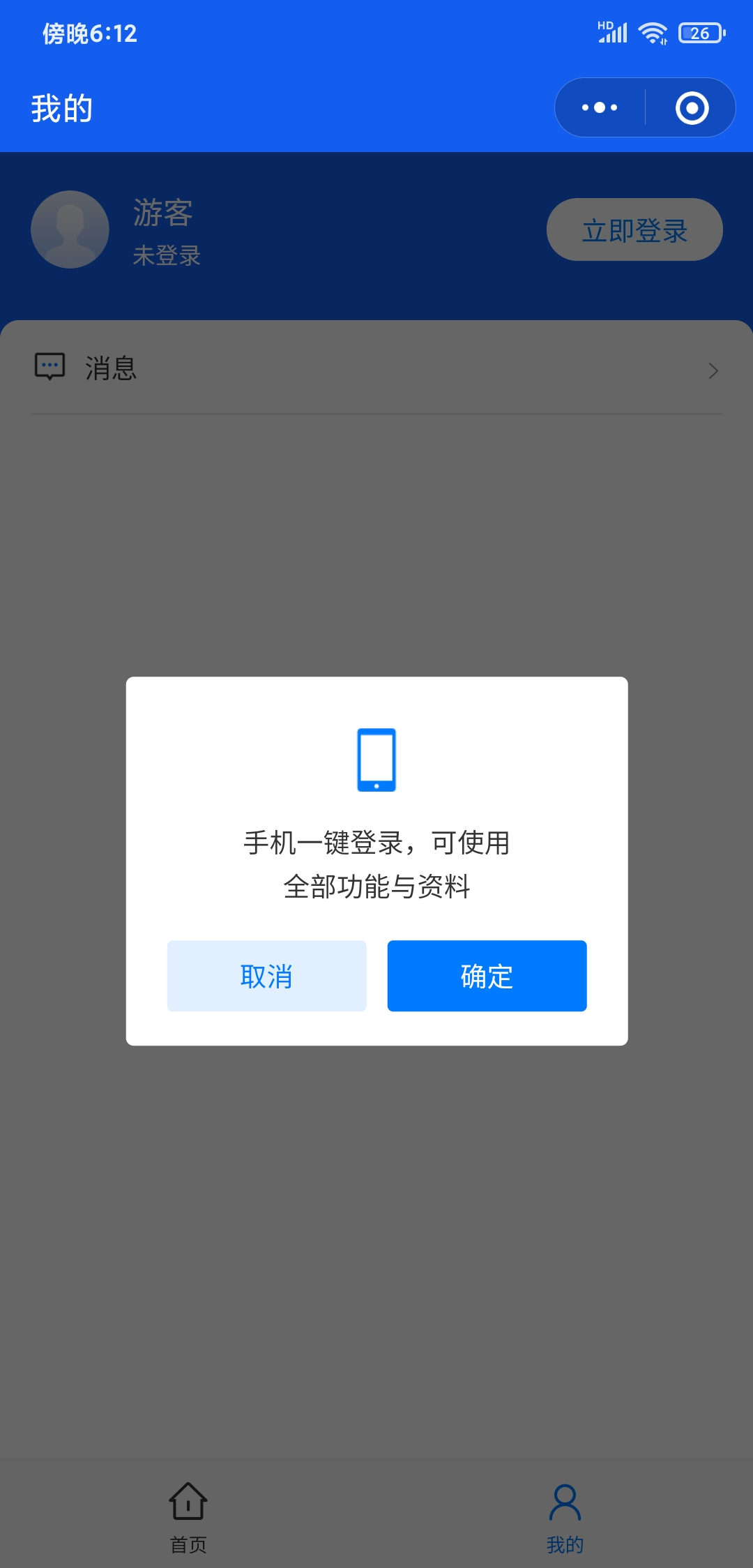Tap the 立即登录 button
The height and width of the screenshot is (1568, 753).
pyautogui.click(x=634, y=230)
